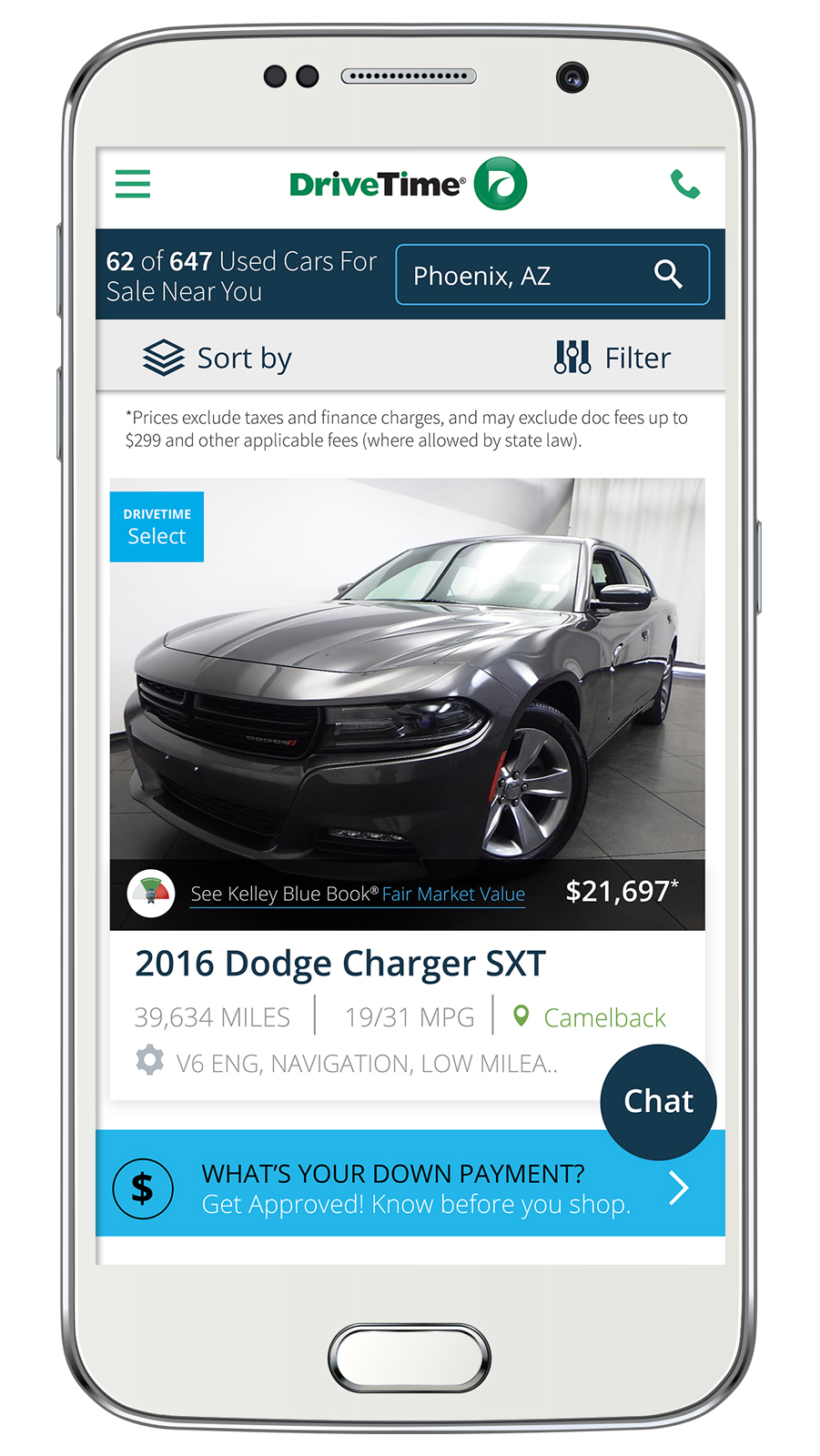Start a Chat session
The image size is (820, 1456).
point(658,1101)
